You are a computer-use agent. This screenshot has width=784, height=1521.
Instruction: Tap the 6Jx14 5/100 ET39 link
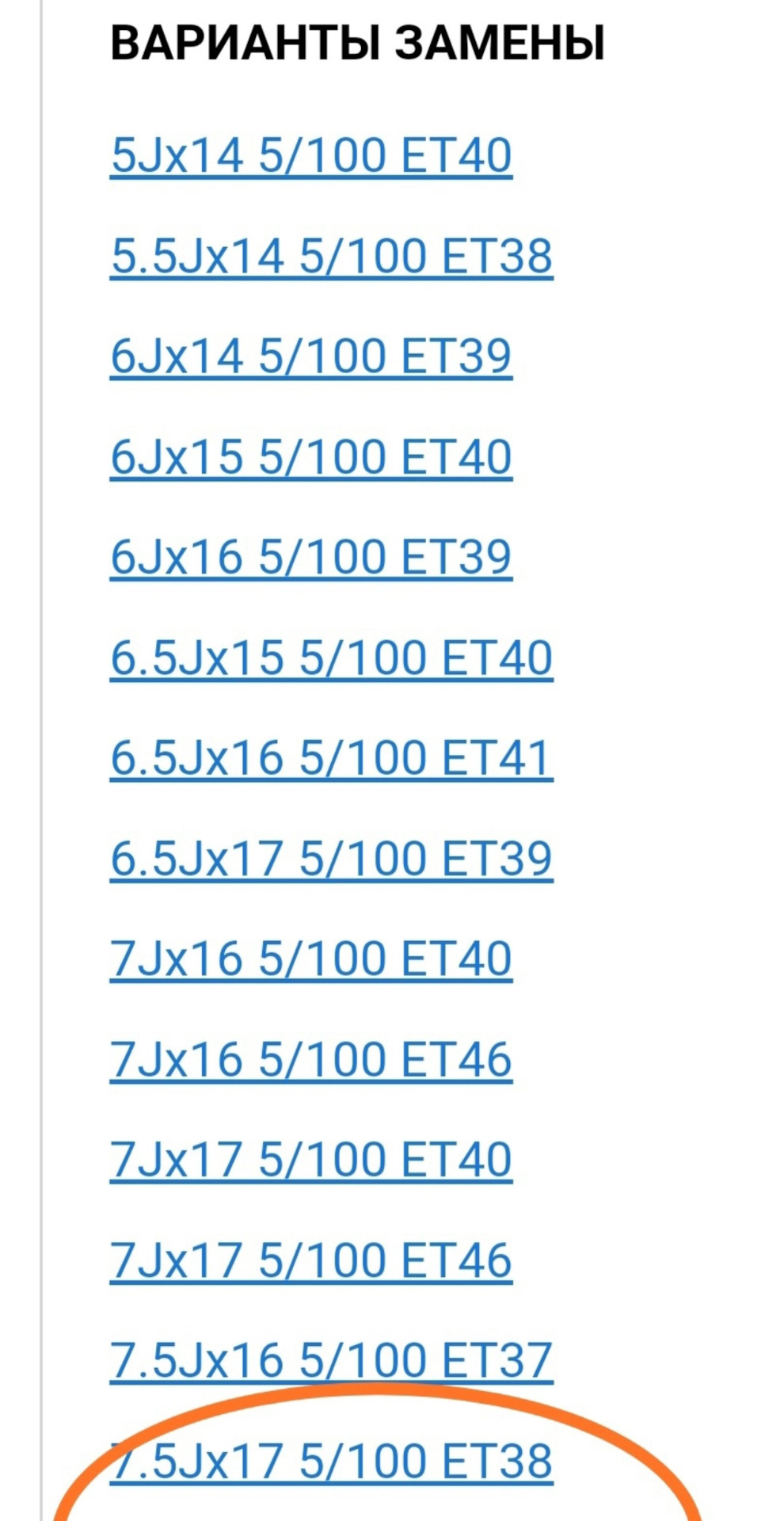coord(310,356)
